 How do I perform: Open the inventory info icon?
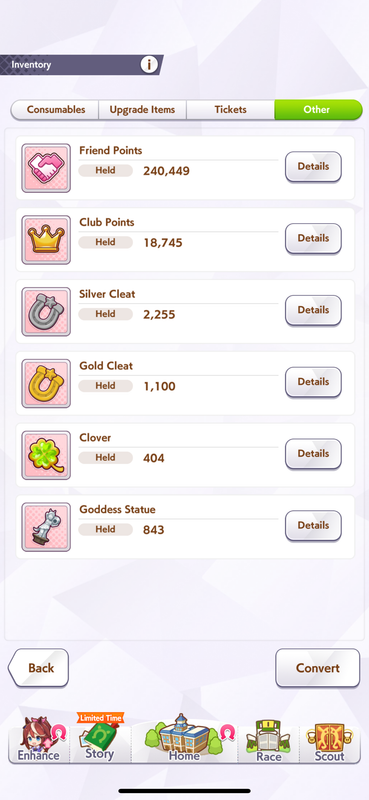click(x=149, y=65)
